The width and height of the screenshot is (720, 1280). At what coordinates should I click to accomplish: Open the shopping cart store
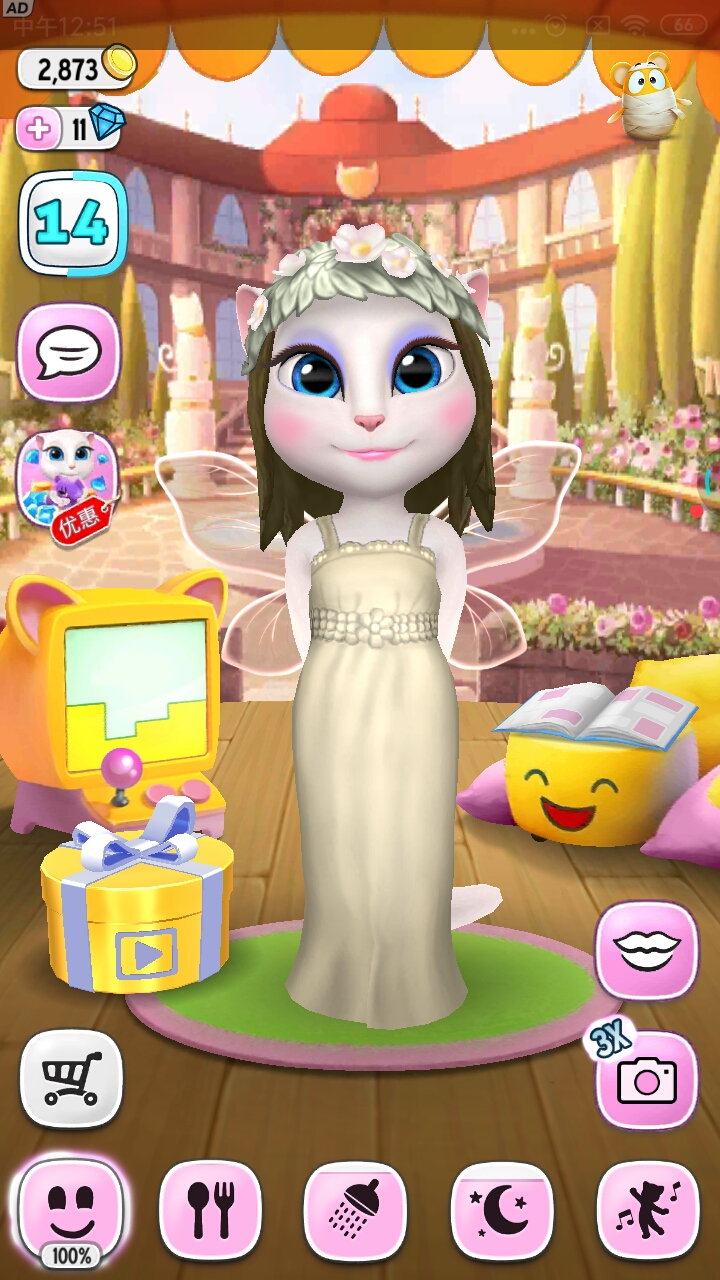(71, 1080)
